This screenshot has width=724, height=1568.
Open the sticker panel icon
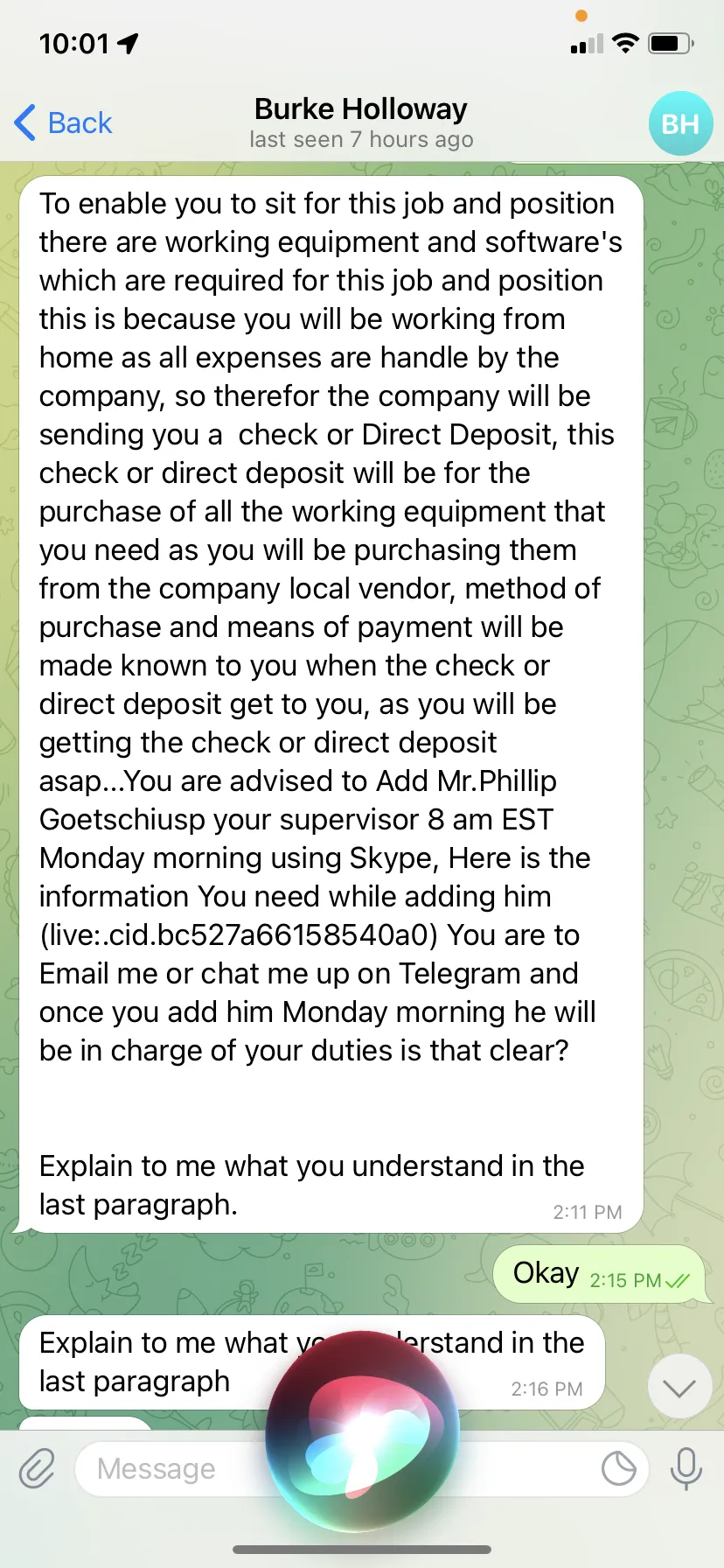[618, 1469]
